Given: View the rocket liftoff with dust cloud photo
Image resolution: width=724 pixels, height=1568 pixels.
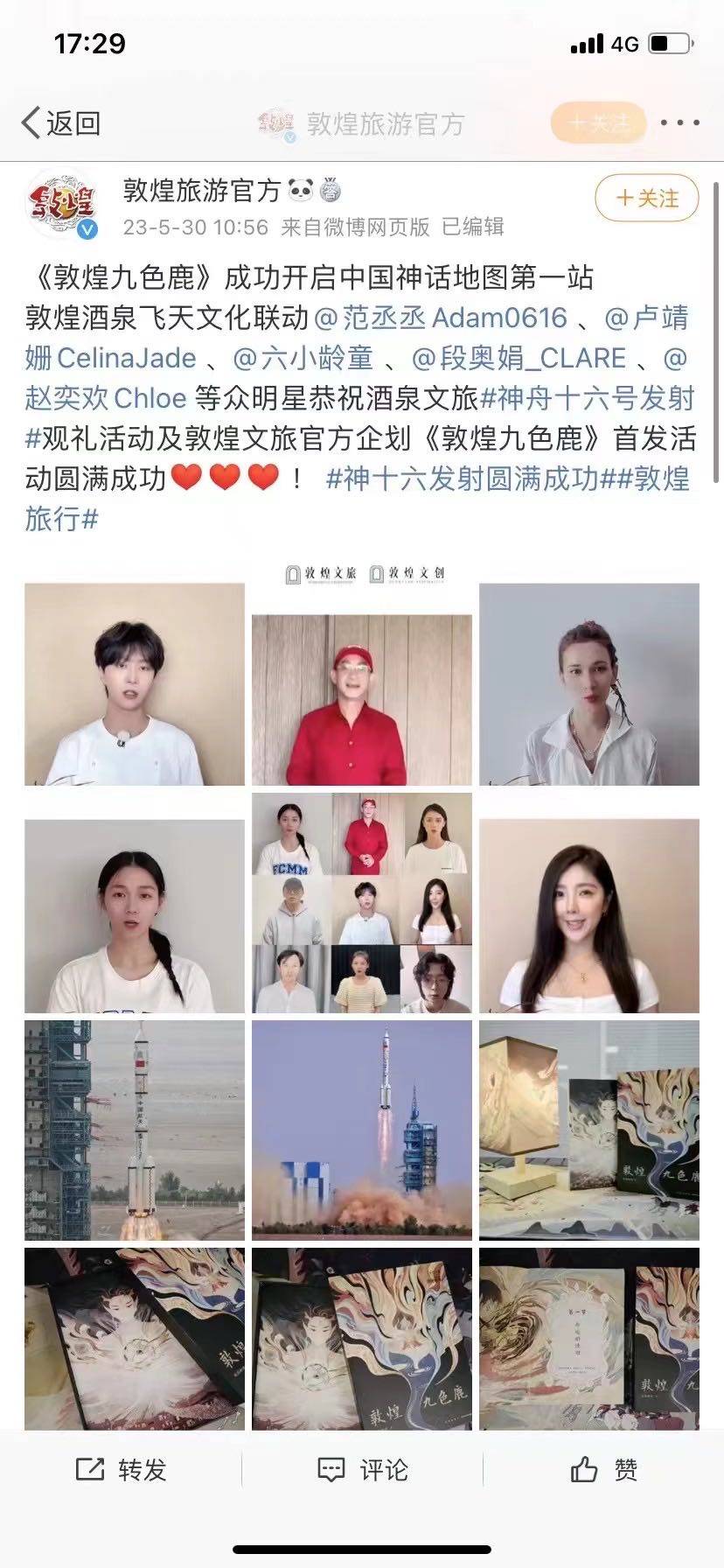Looking at the screenshot, I should click(x=361, y=1130).
